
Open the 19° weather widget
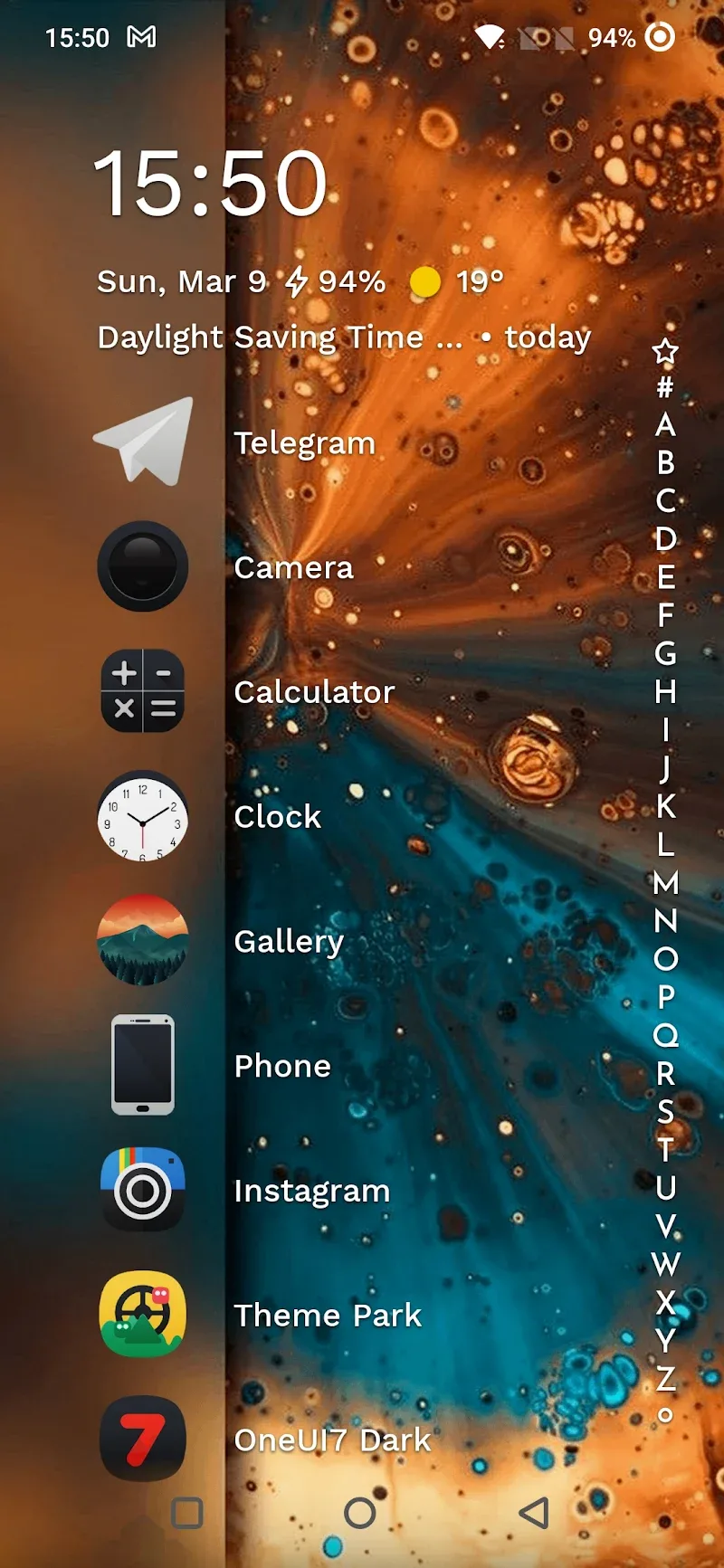[x=457, y=282]
